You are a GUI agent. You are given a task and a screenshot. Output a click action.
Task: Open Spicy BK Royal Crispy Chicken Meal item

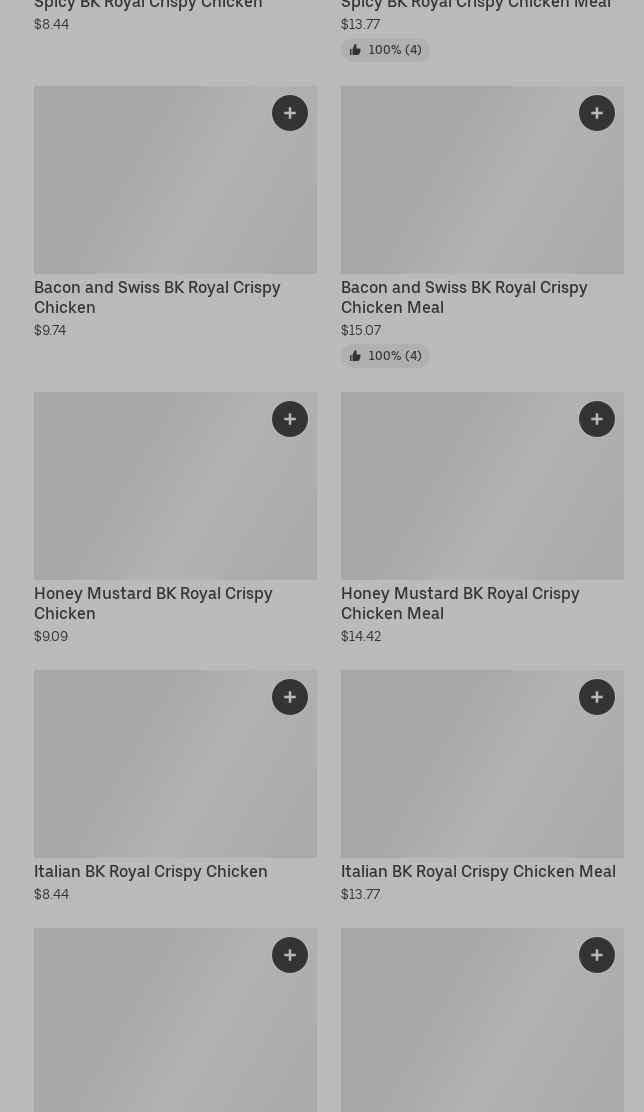tap(475, 6)
